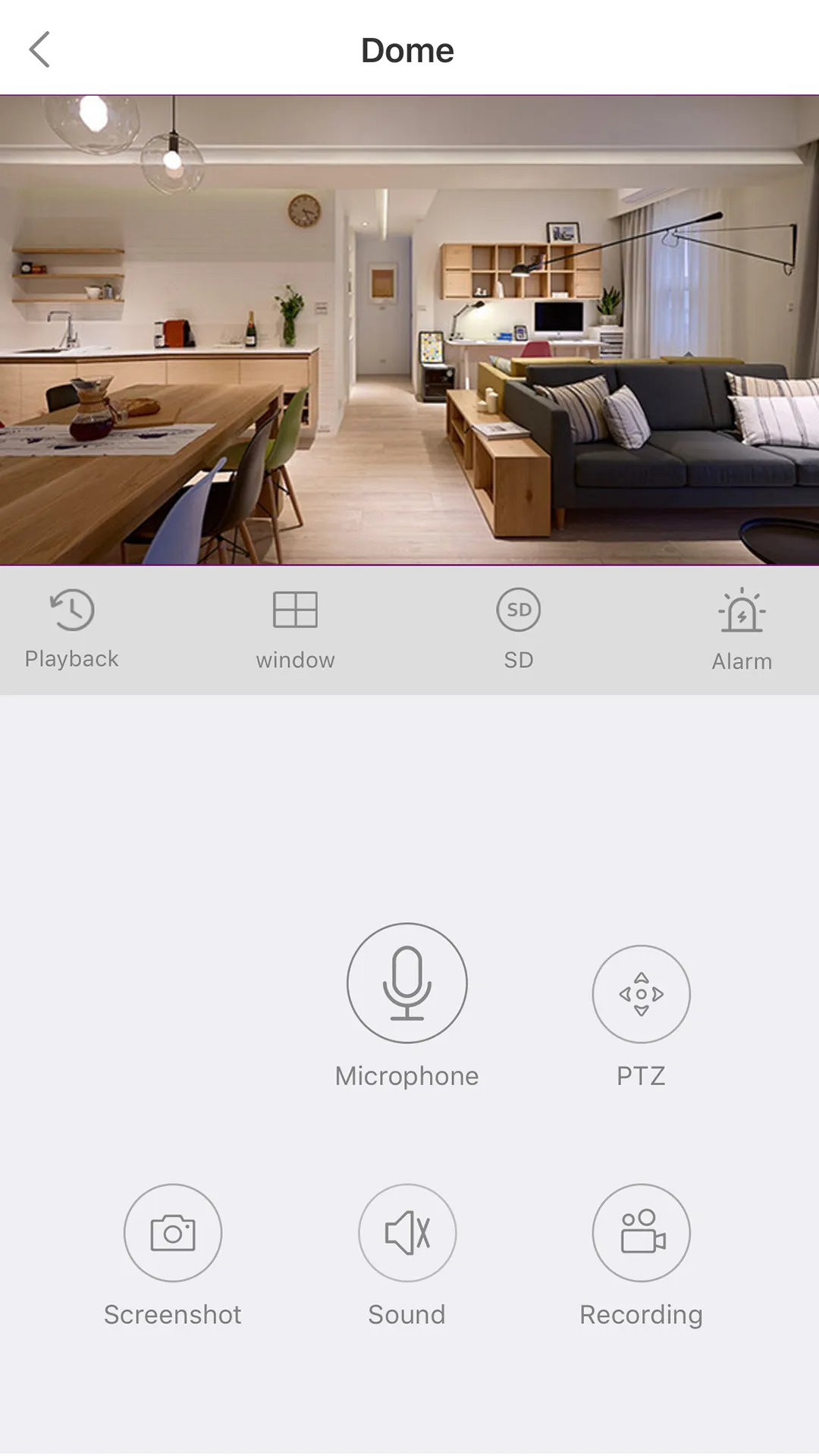The height and width of the screenshot is (1456, 819).
Task: Start Recording the live video
Action: tap(642, 1233)
